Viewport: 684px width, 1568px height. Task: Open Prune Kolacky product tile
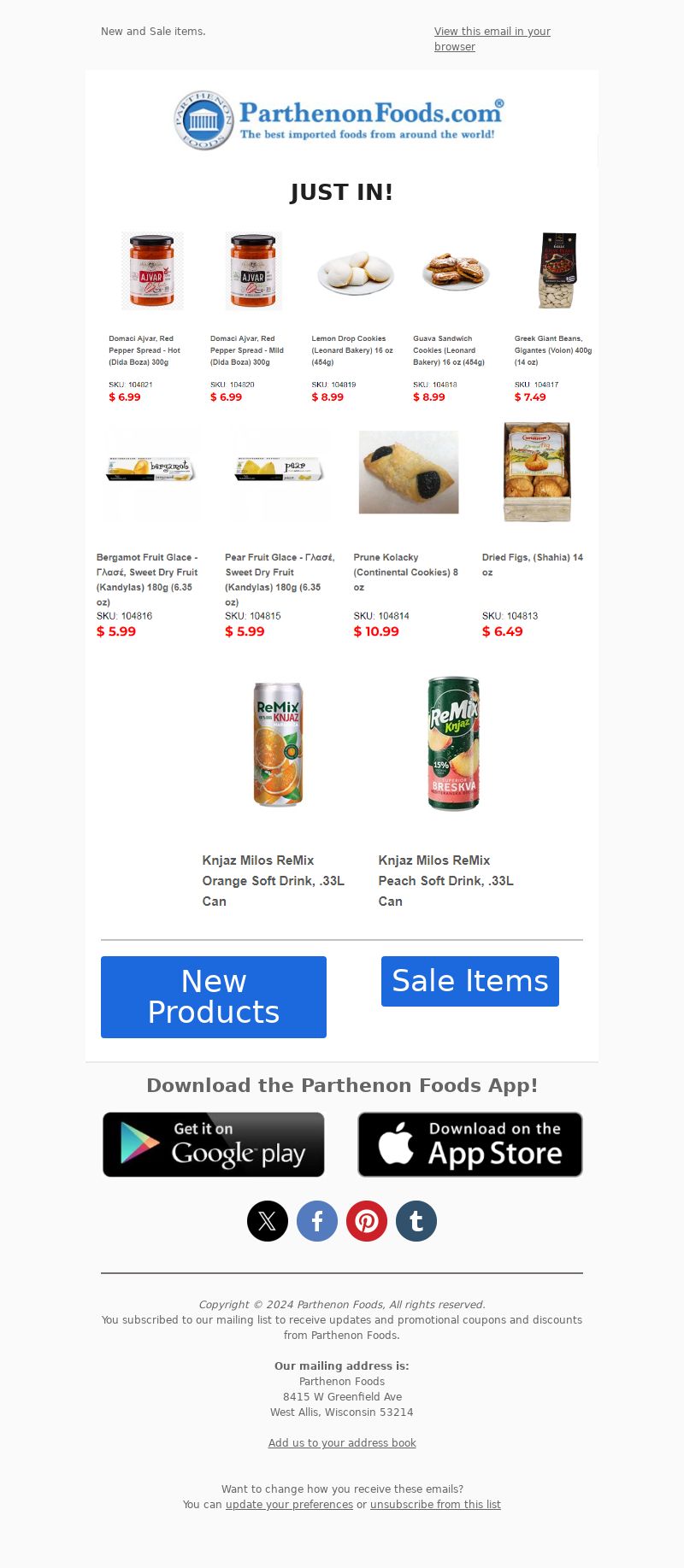click(x=409, y=530)
